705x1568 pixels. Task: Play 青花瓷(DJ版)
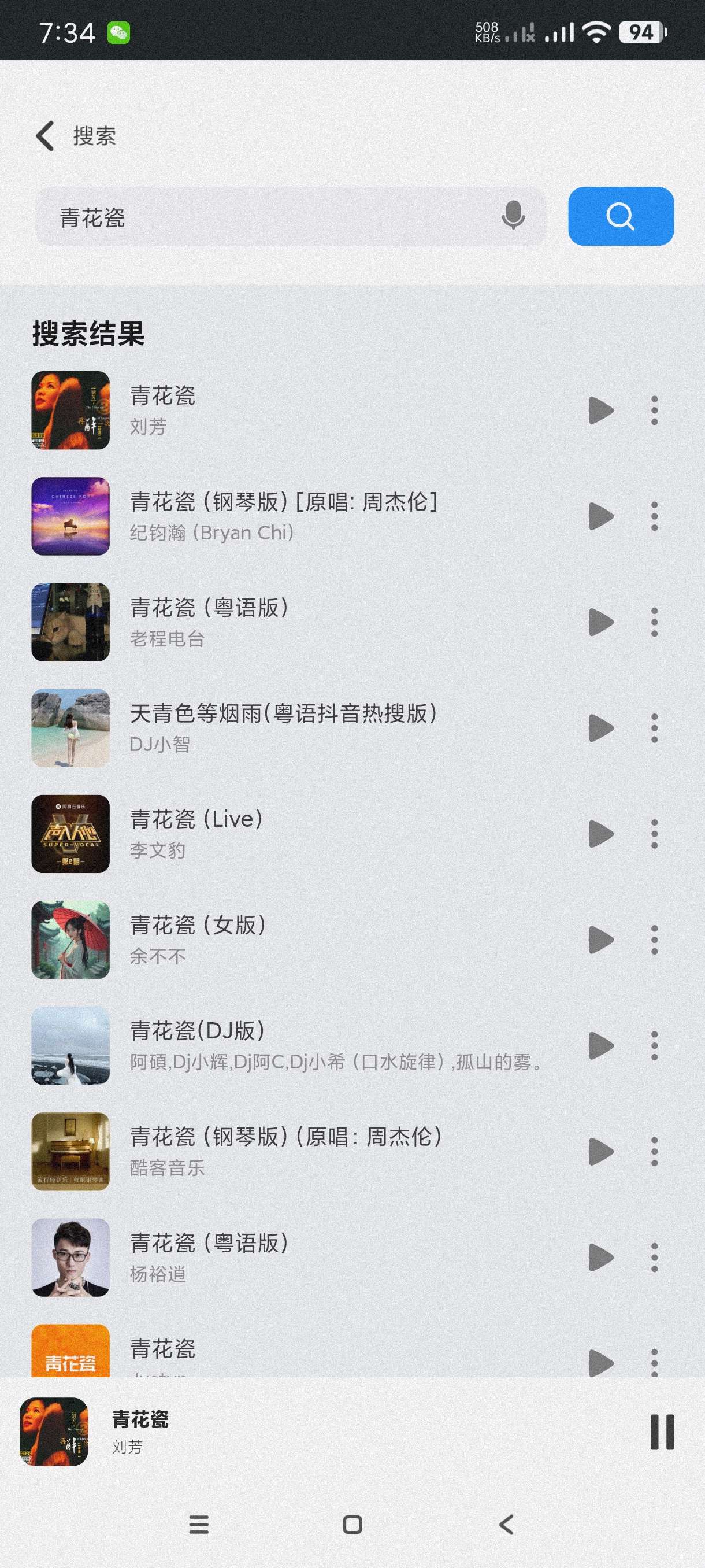point(600,1046)
